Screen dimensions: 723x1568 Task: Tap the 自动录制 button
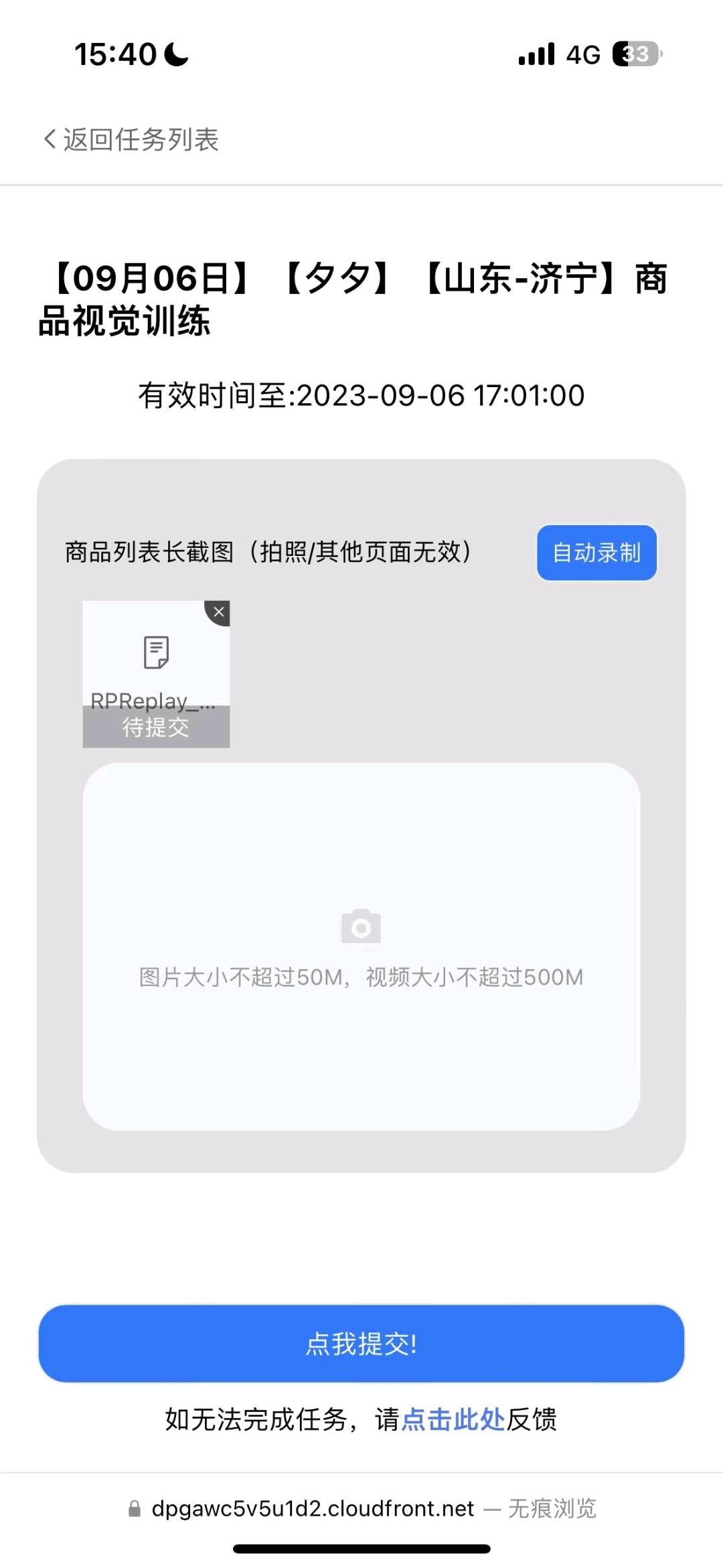596,553
